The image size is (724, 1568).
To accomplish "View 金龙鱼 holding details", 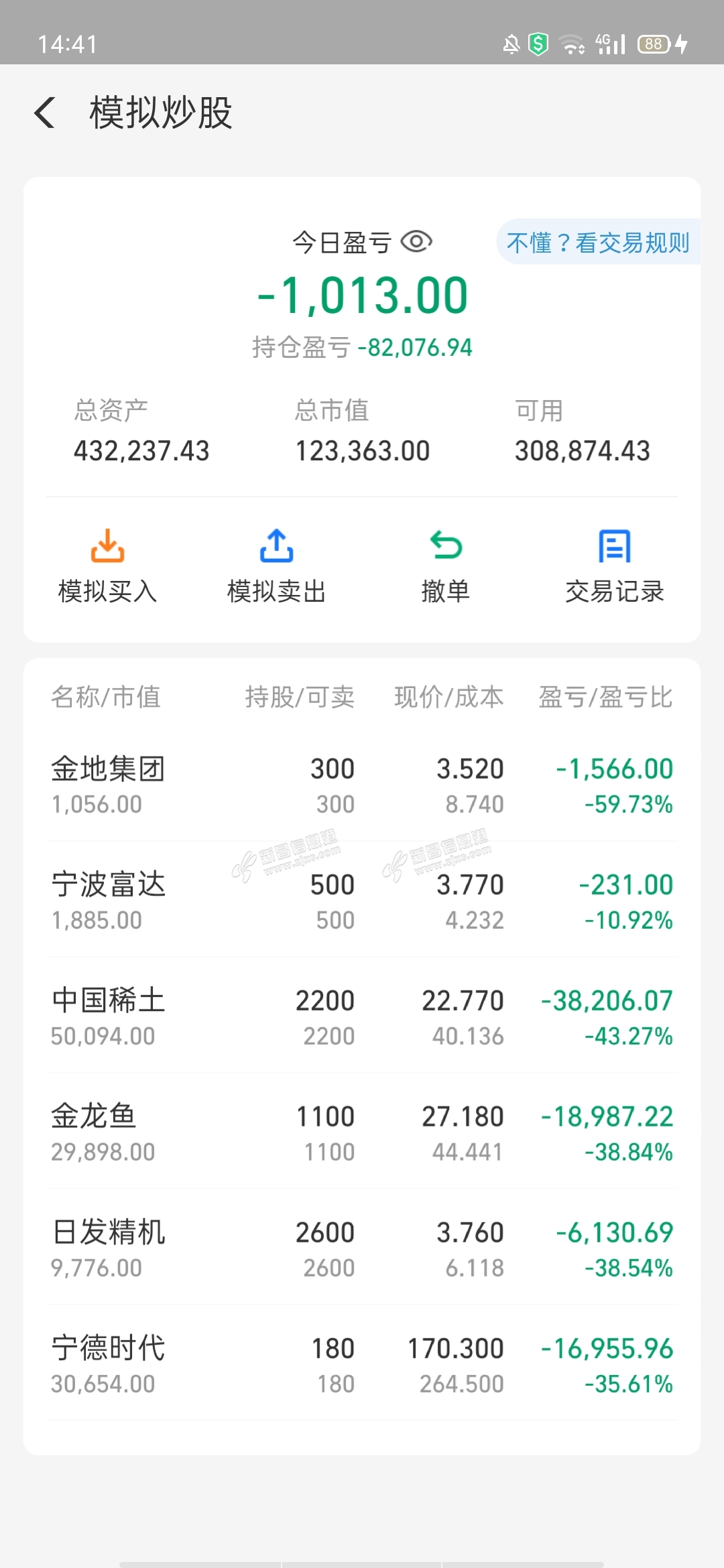I will click(x=362, y=1133).
